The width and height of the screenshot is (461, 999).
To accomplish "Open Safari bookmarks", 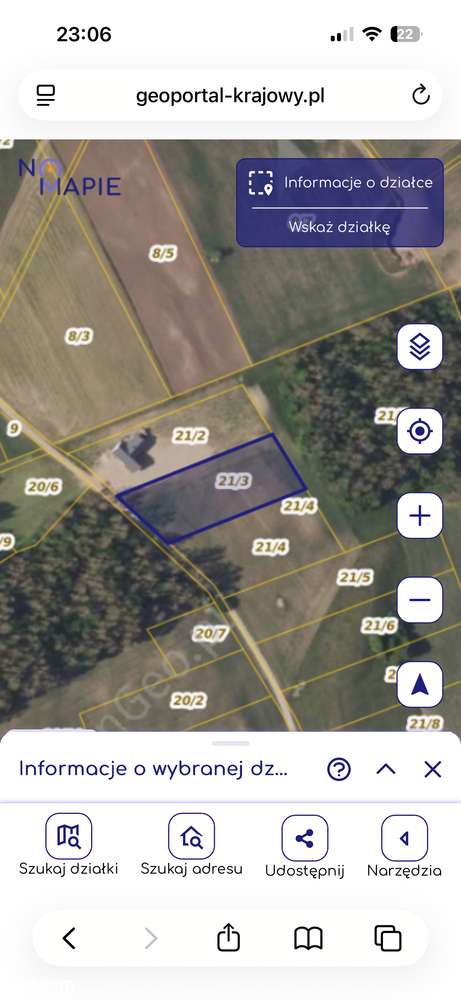I will click(x=308, y=938).
